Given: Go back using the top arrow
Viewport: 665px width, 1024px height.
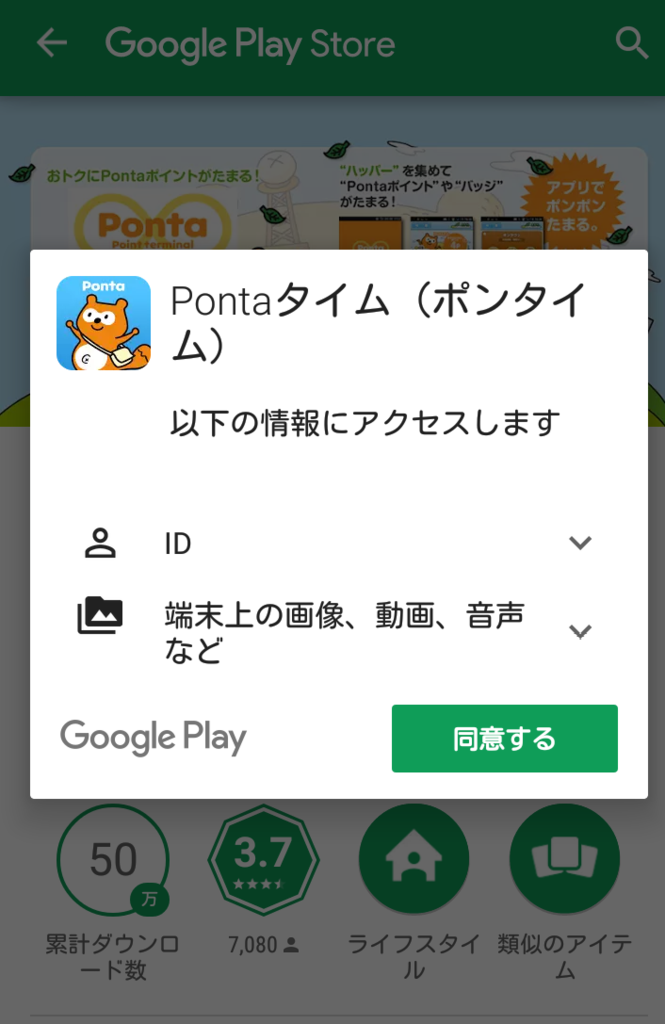Looking at the screenshot, I should click(51, 43).
